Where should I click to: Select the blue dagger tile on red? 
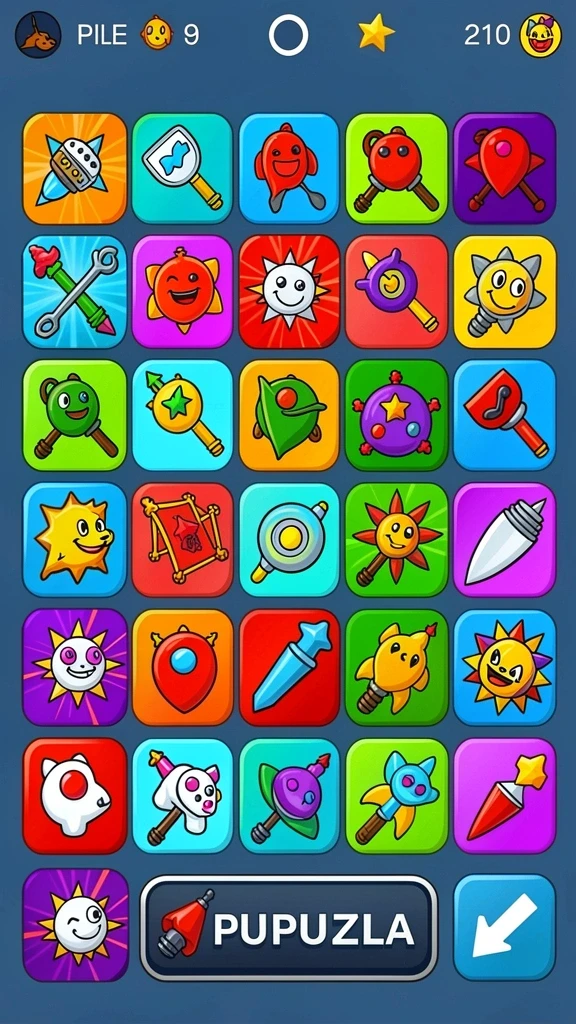[289, 667]
